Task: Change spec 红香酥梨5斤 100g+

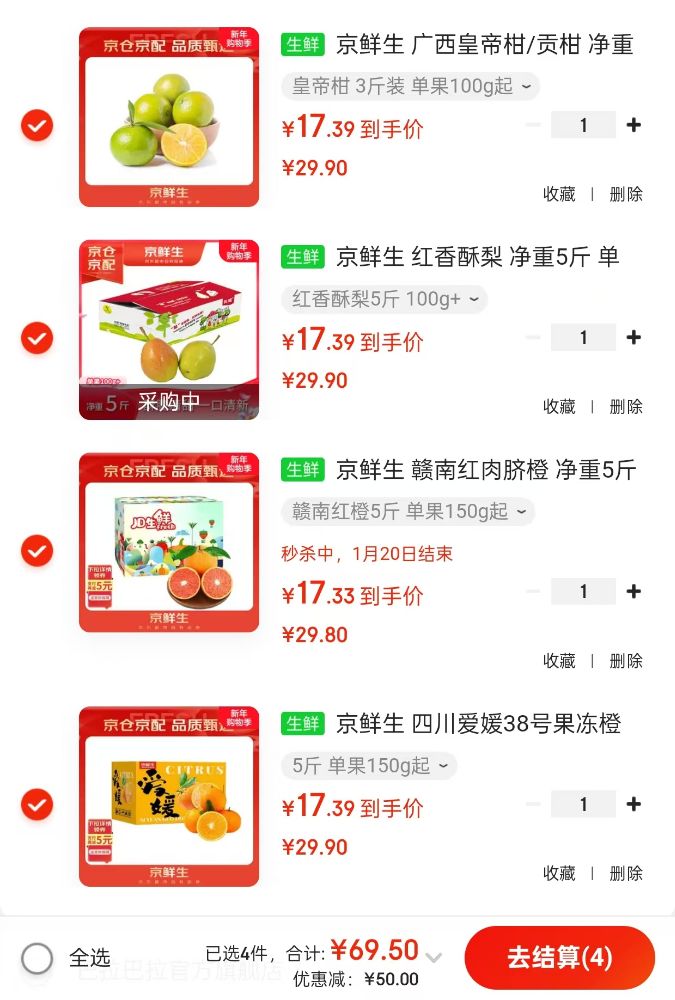Action: pyautogui.click(x=385, y=299)
